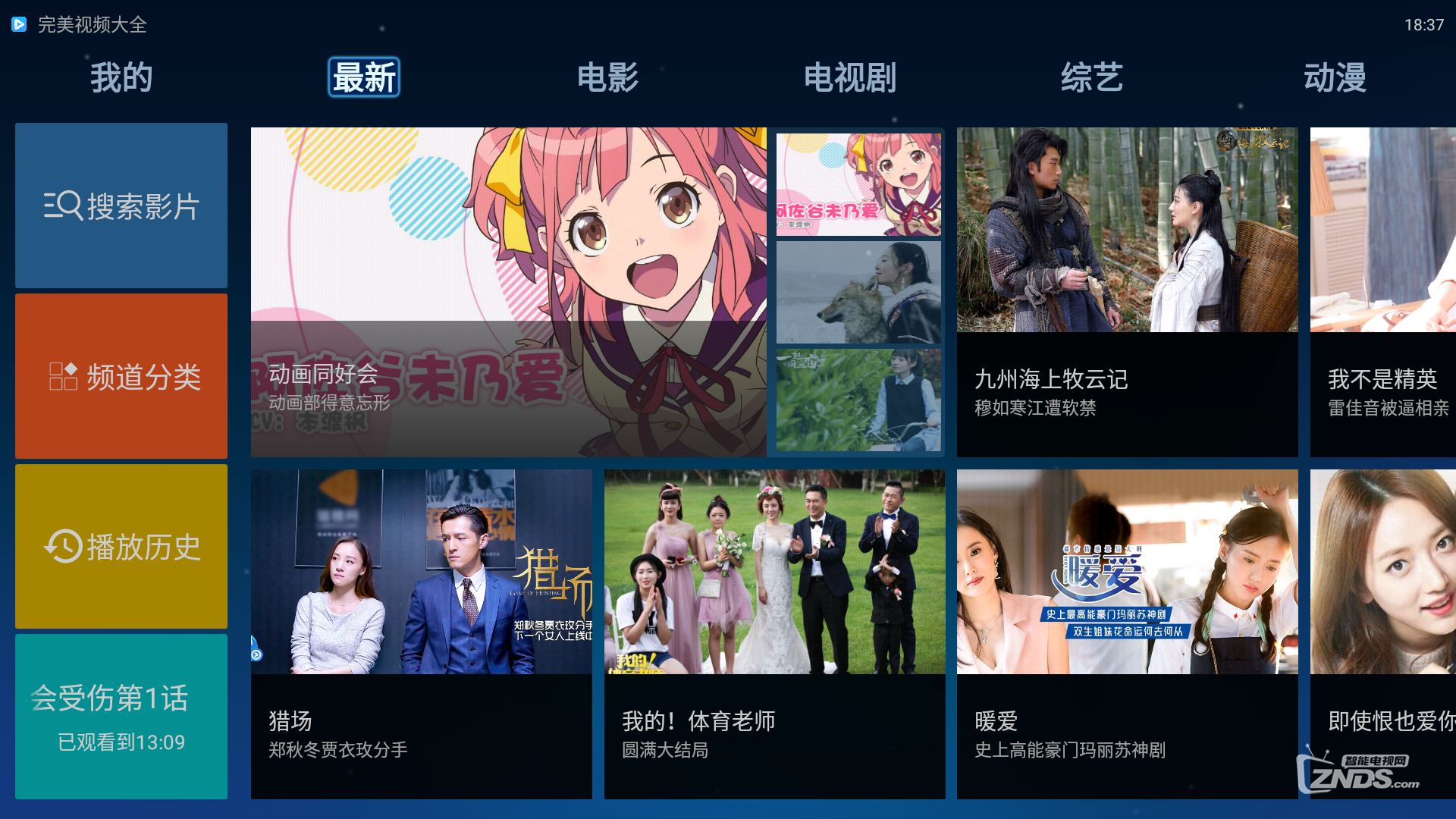Open 我不是精英 card

pos(1383,292)
